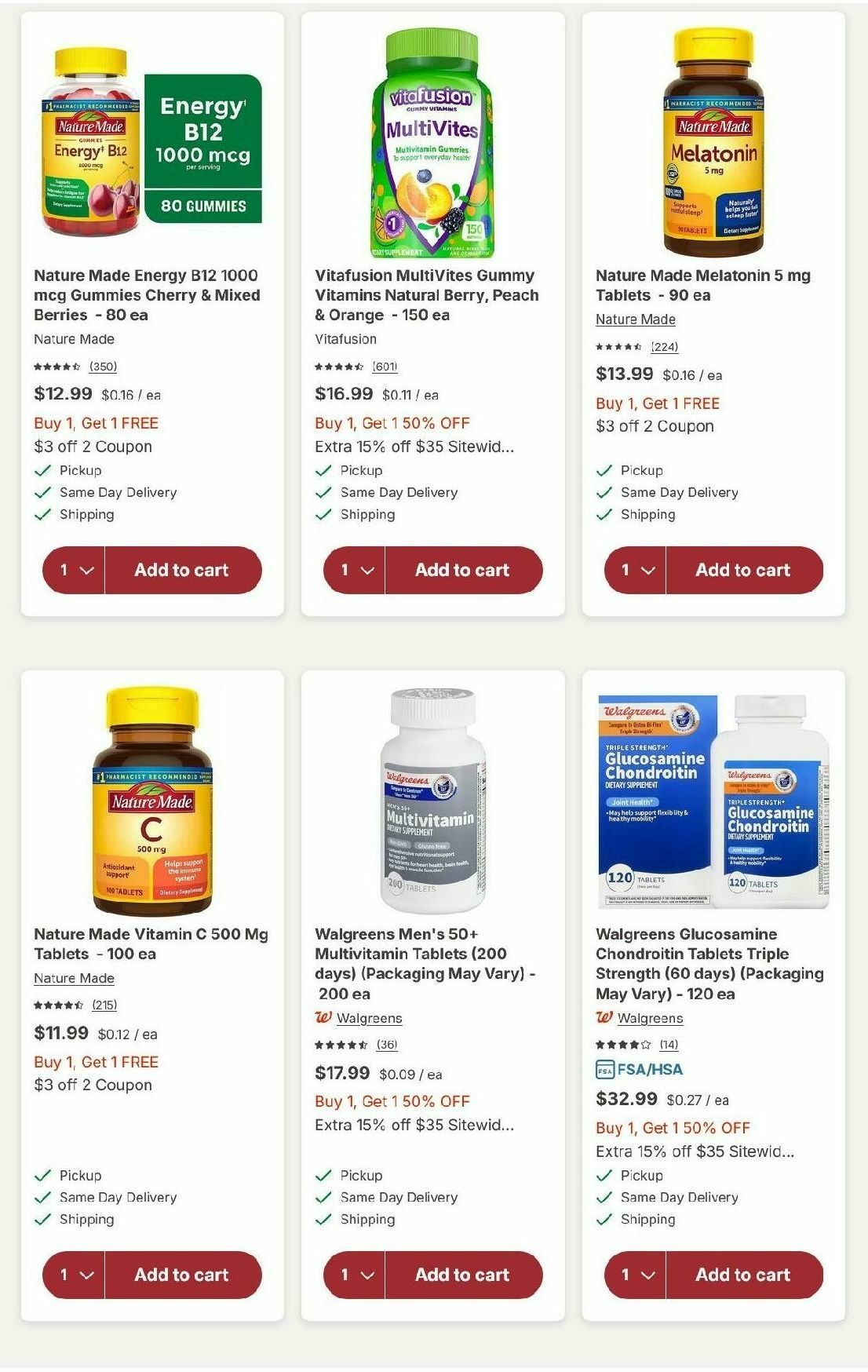Click the Shipping checkmark icon under Vitafusion MultiVites
Screen dimensions: 868x1372
322,514
